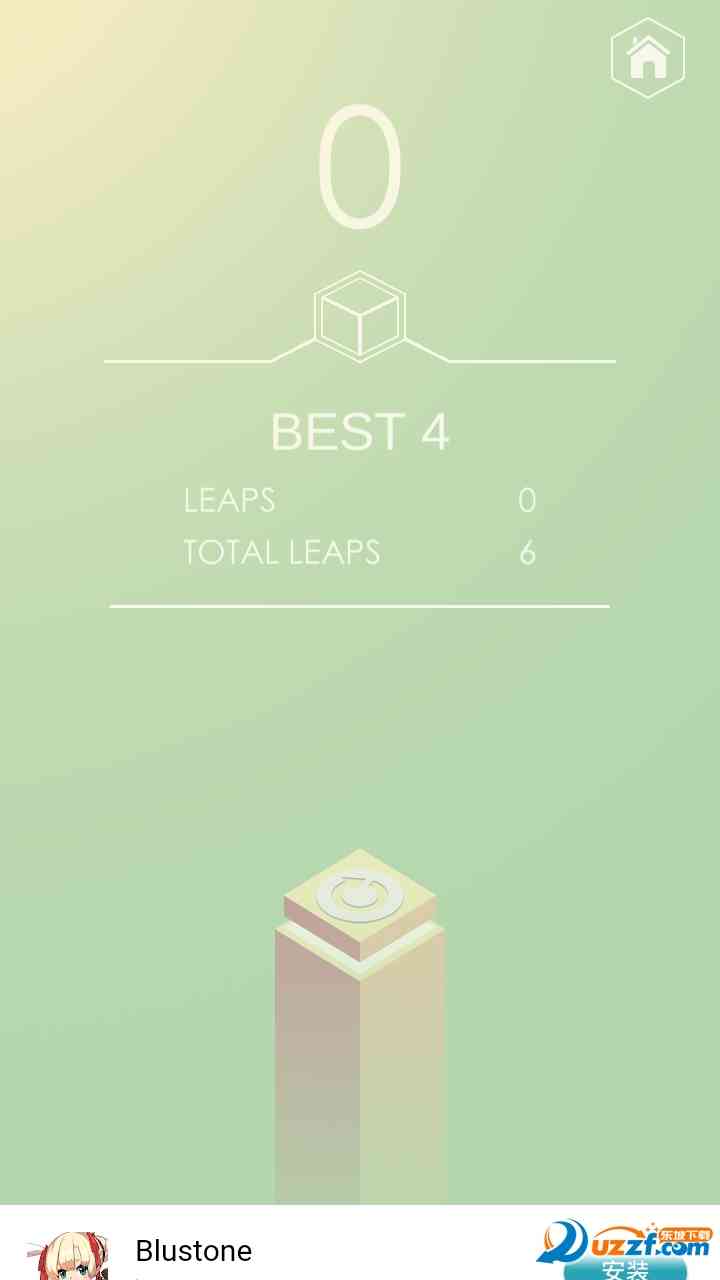Viewport: 720px width, 1280px height.
Task: Open the Blustone ad banner
Action: tap(194, 1251)
